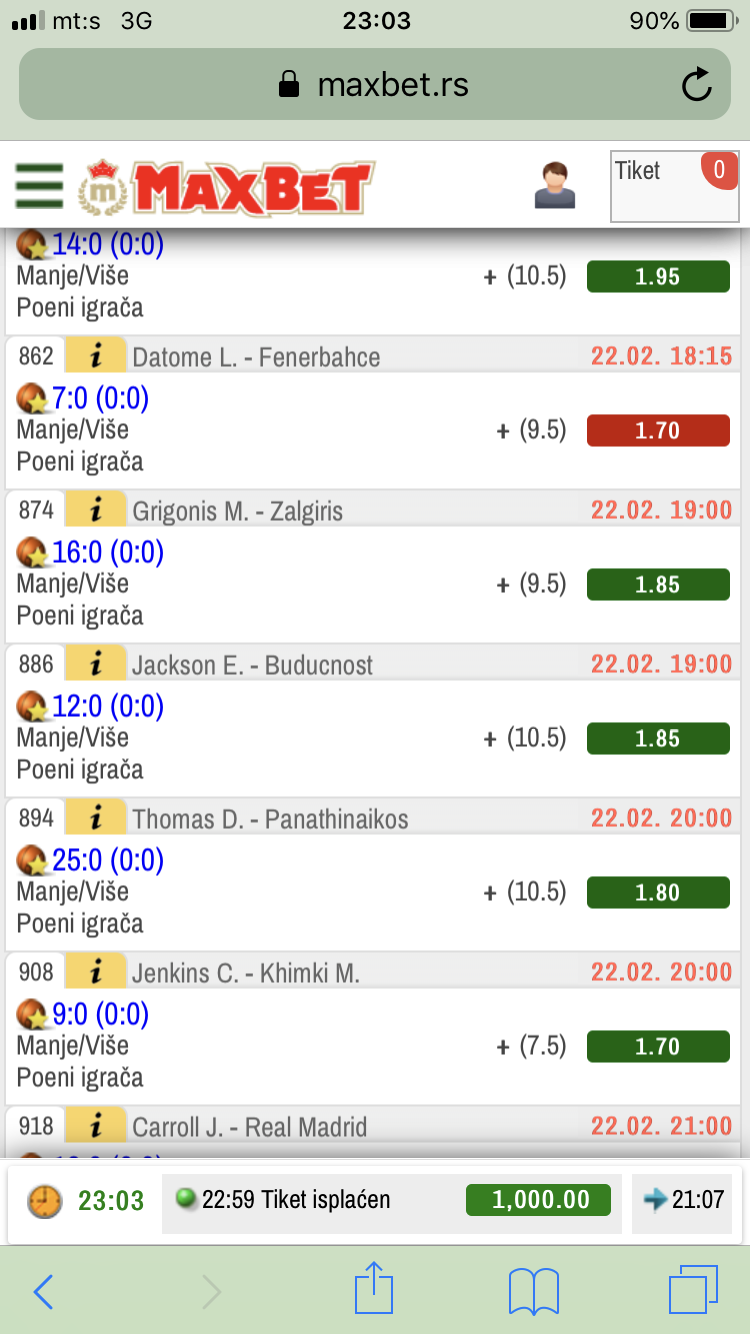Open the Tiket isplaćen 1,000.00 notification
The width and height of the screenshot is (750, 1334).
(x=392, y=1200)
